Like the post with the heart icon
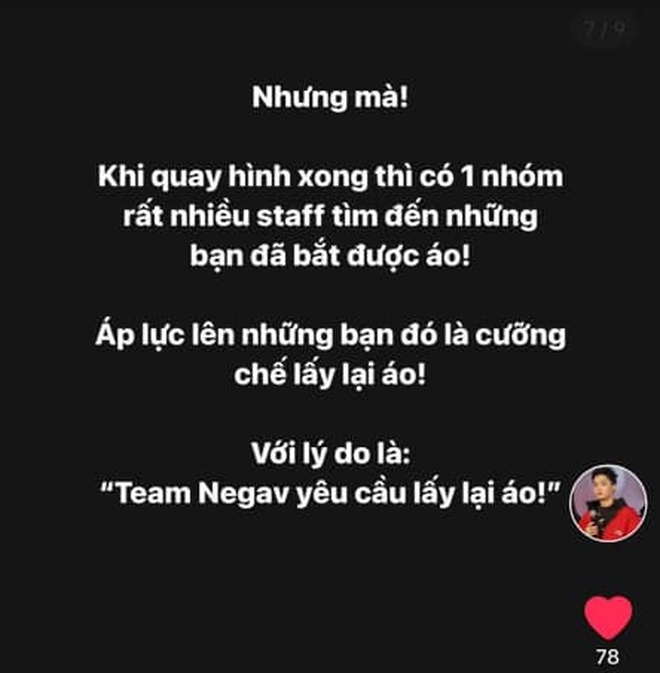The height and width of the screenshot is (673, 660). tap(607, 617)
